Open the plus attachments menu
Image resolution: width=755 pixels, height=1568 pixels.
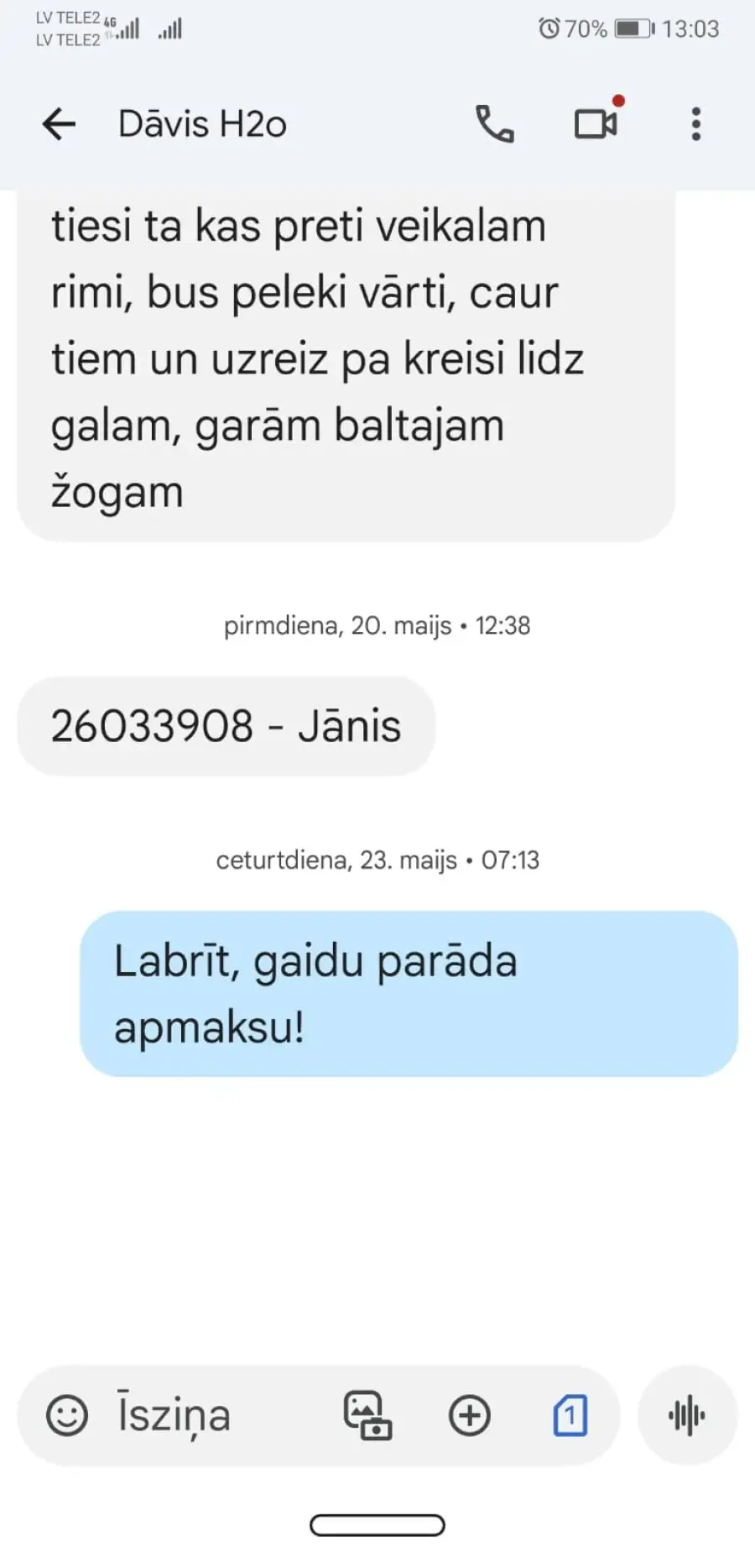[470, 1416]
